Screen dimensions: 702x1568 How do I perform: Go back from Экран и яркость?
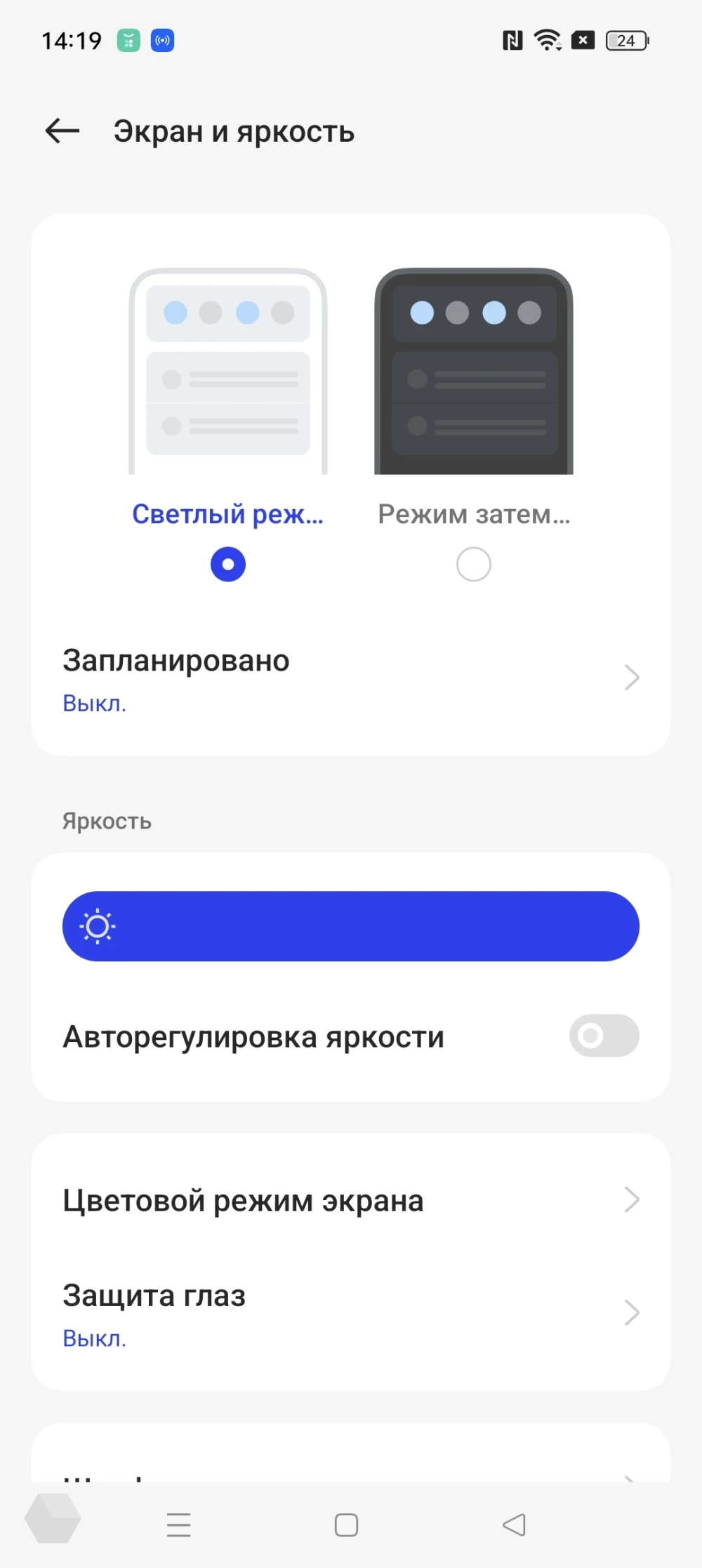point(62,131)
